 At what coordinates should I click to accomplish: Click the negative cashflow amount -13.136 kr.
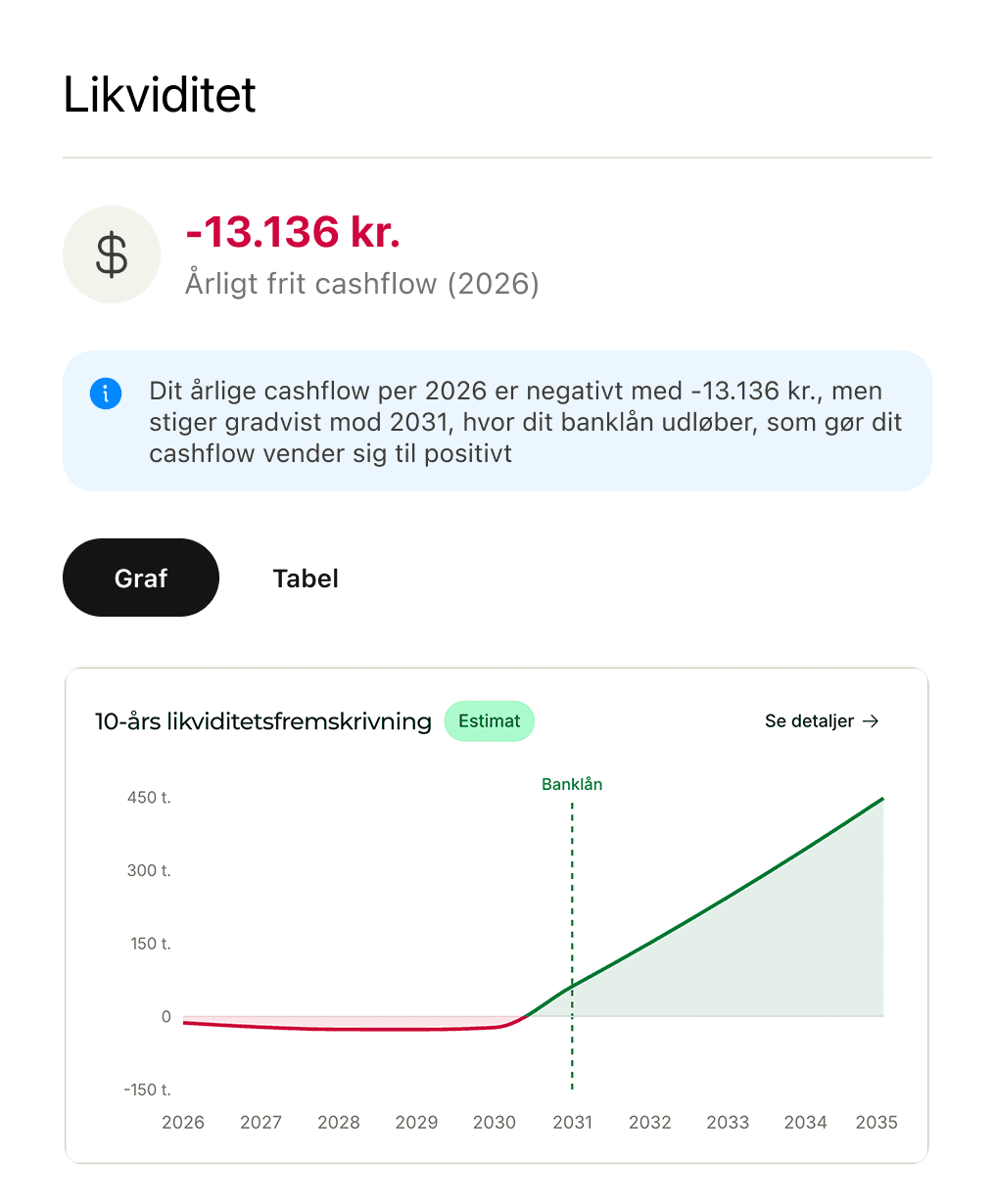point(293,235)
